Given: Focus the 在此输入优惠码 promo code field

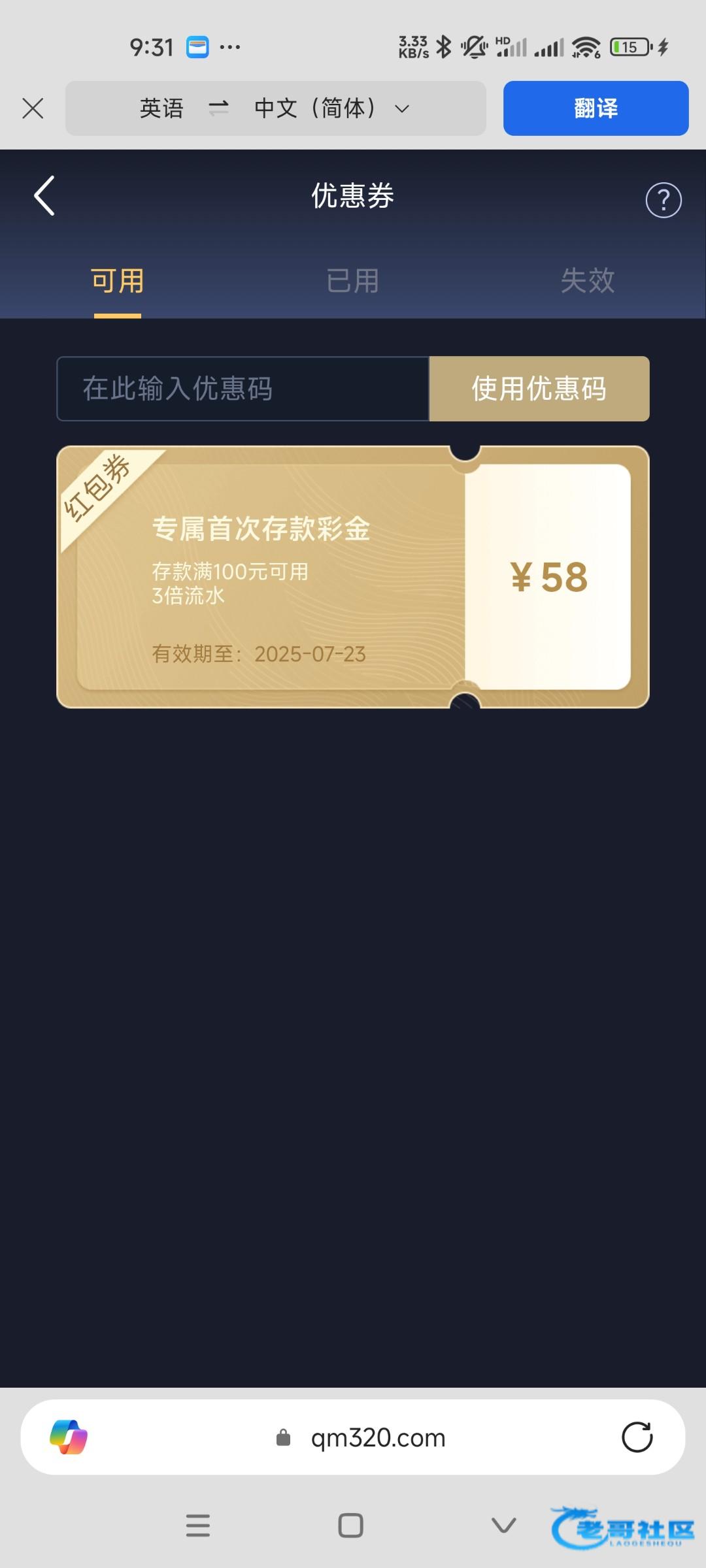Looking at the screenshot, I should coord(243,389).
